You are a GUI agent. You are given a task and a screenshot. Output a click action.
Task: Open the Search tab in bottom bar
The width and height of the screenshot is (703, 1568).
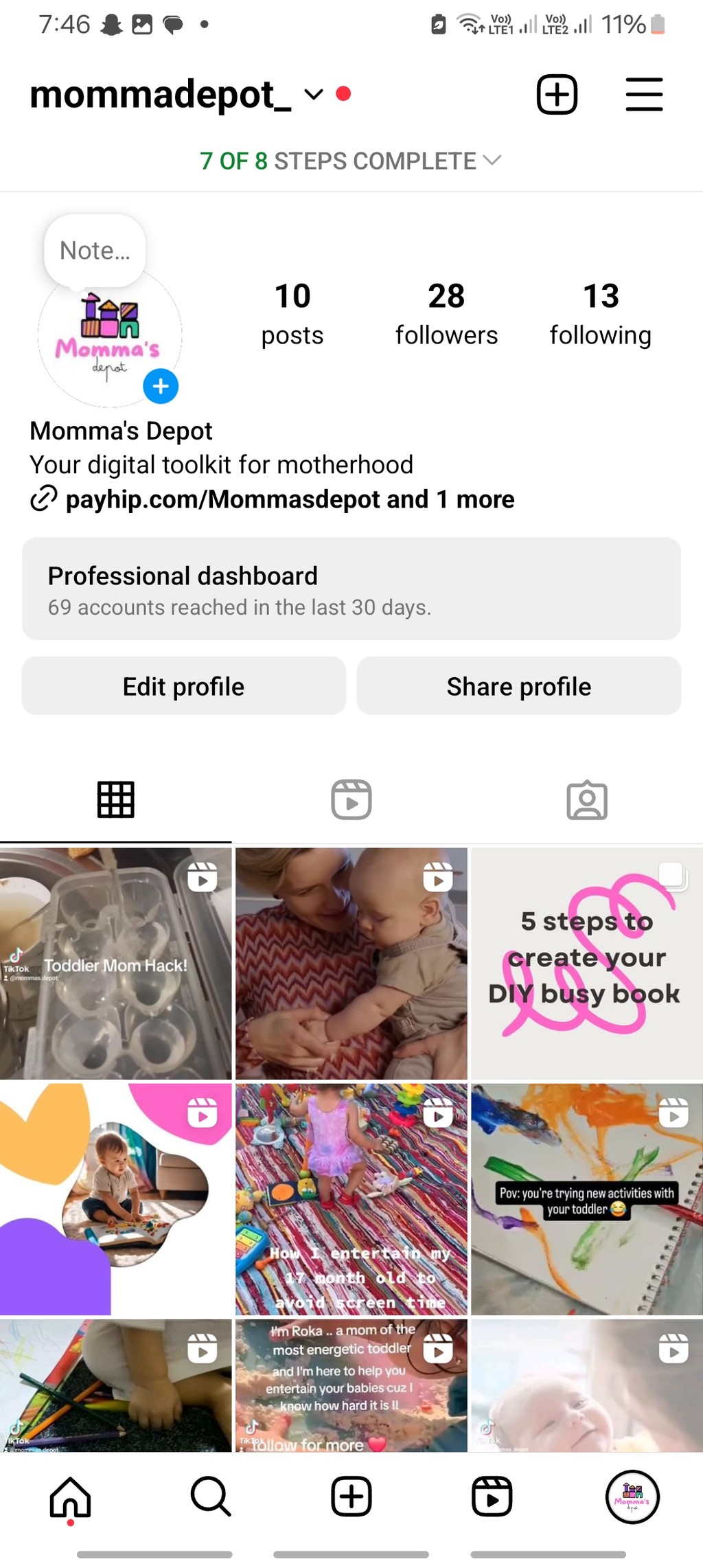[x=211, y=1497]
